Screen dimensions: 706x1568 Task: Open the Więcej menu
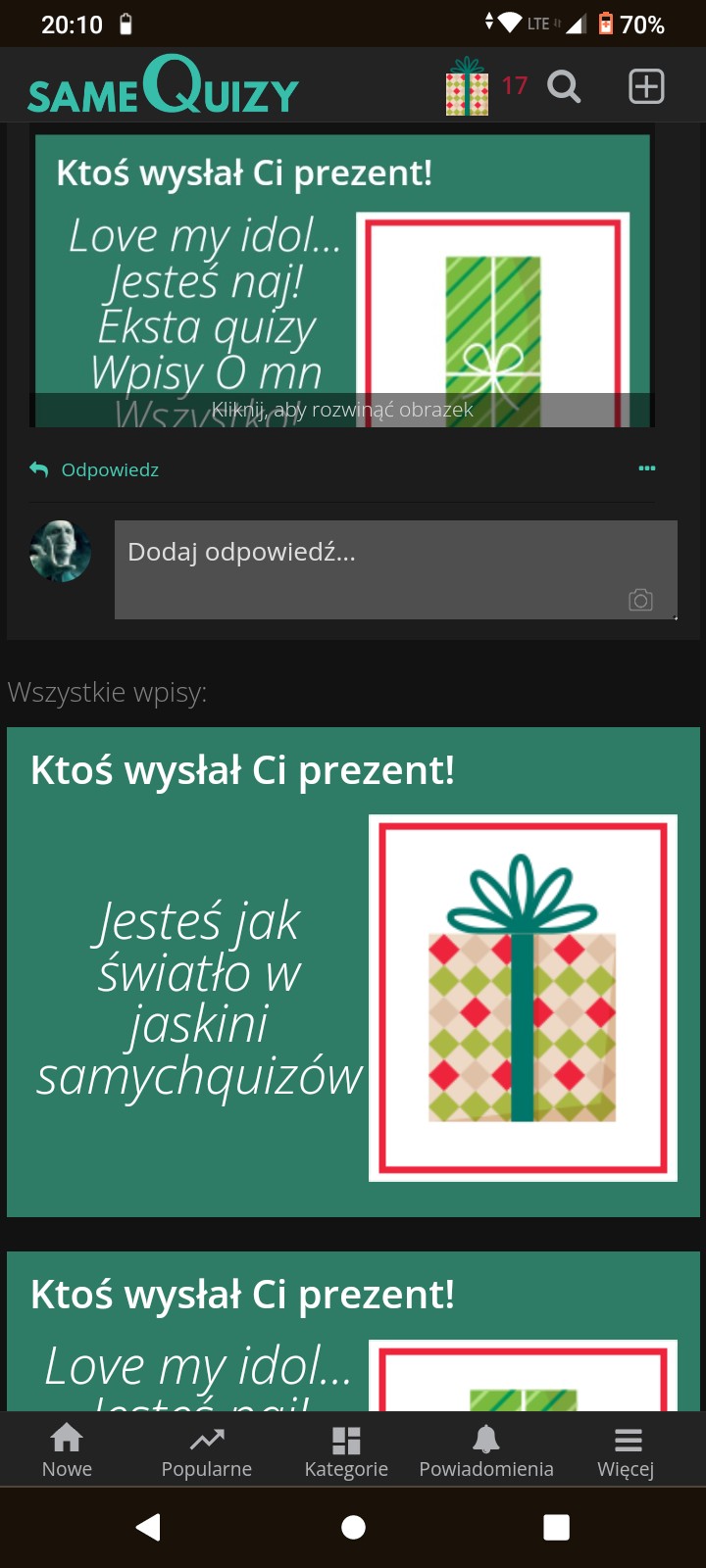click(x=626, y=1450)
